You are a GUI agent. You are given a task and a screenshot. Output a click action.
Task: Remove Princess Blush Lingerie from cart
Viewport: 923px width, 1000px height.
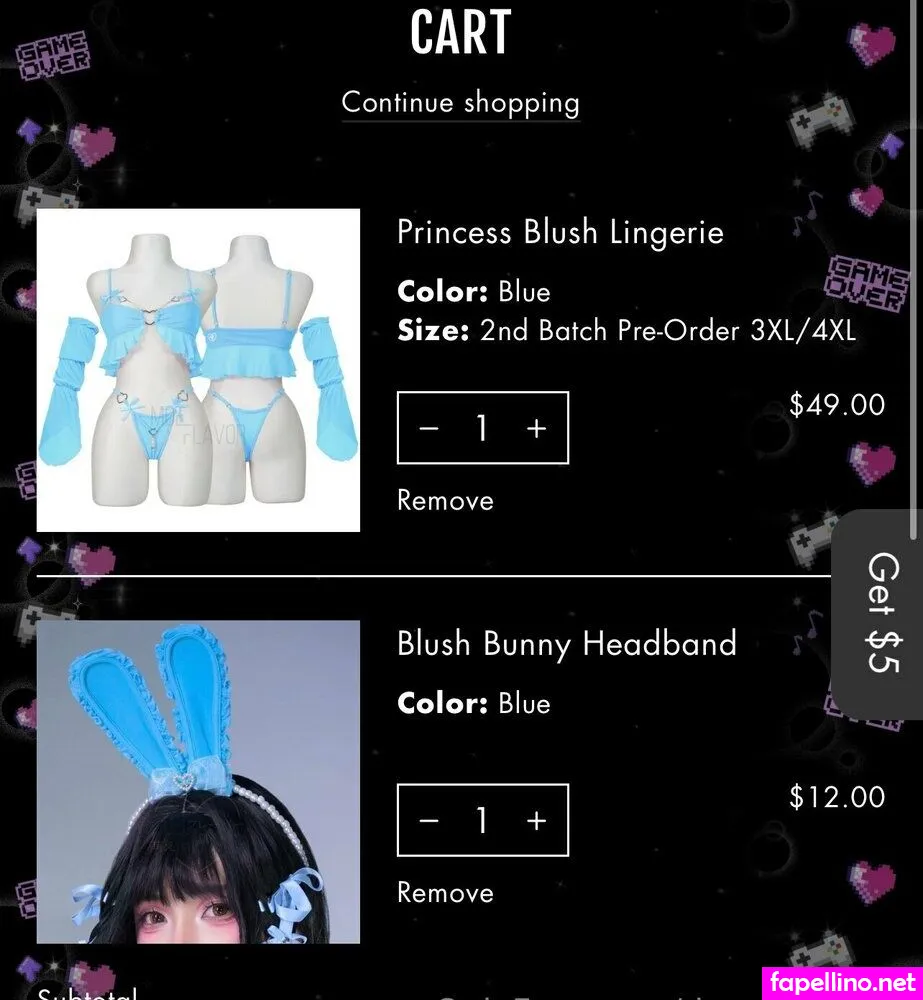click(x=445, y=500)
